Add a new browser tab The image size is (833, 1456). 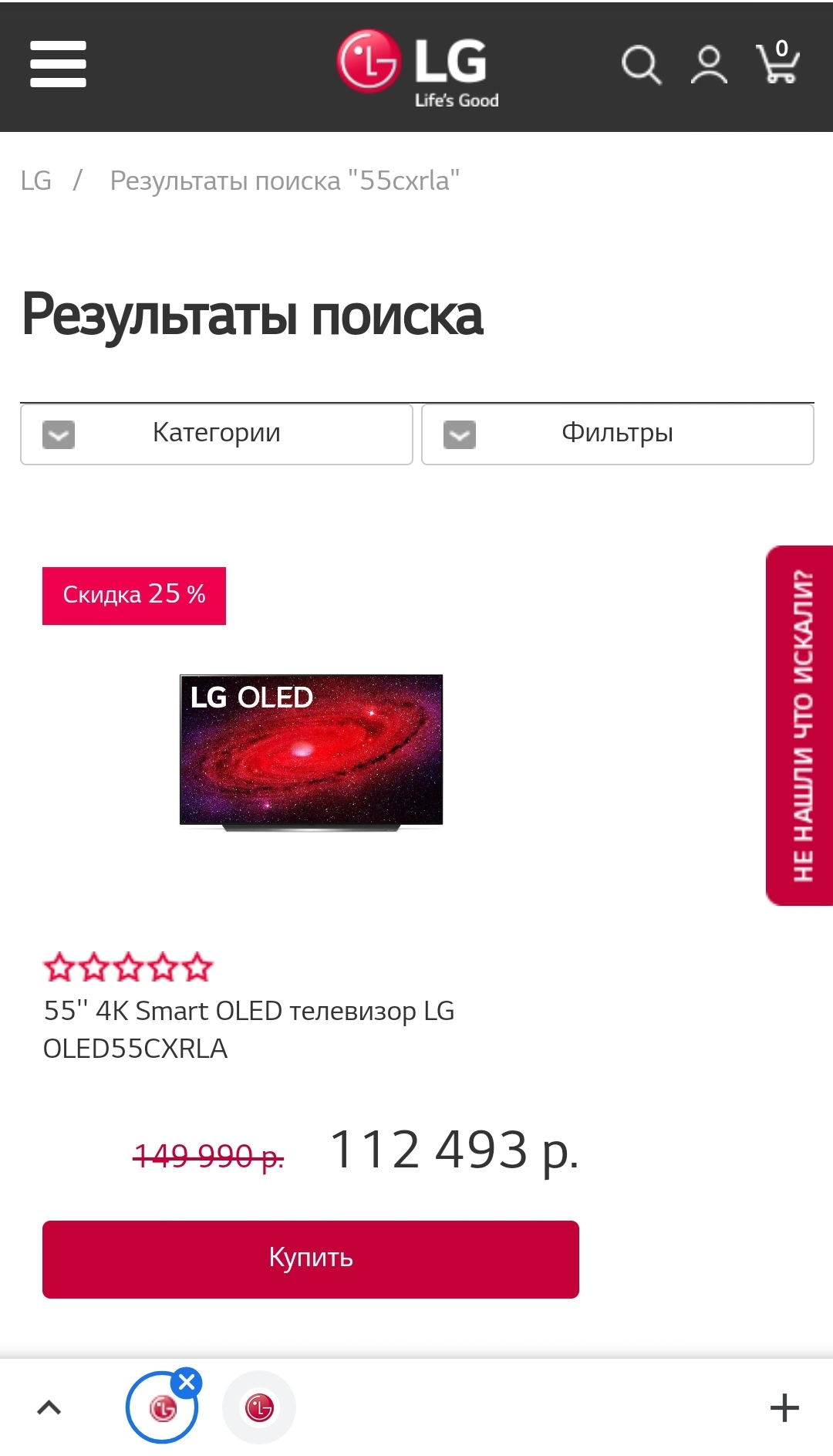coord(784,1408)
